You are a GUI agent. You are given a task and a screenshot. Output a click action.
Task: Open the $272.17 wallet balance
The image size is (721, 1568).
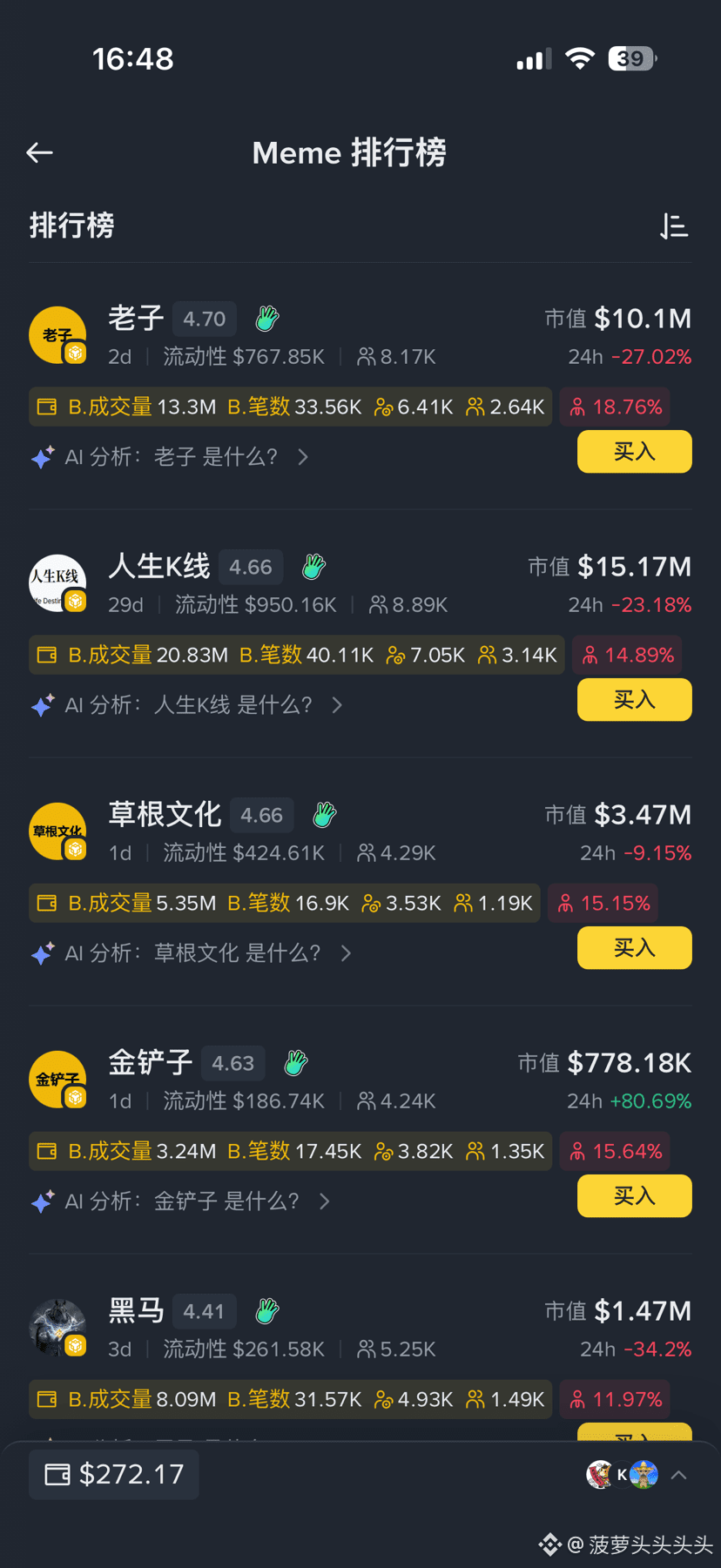(114, 1475)
